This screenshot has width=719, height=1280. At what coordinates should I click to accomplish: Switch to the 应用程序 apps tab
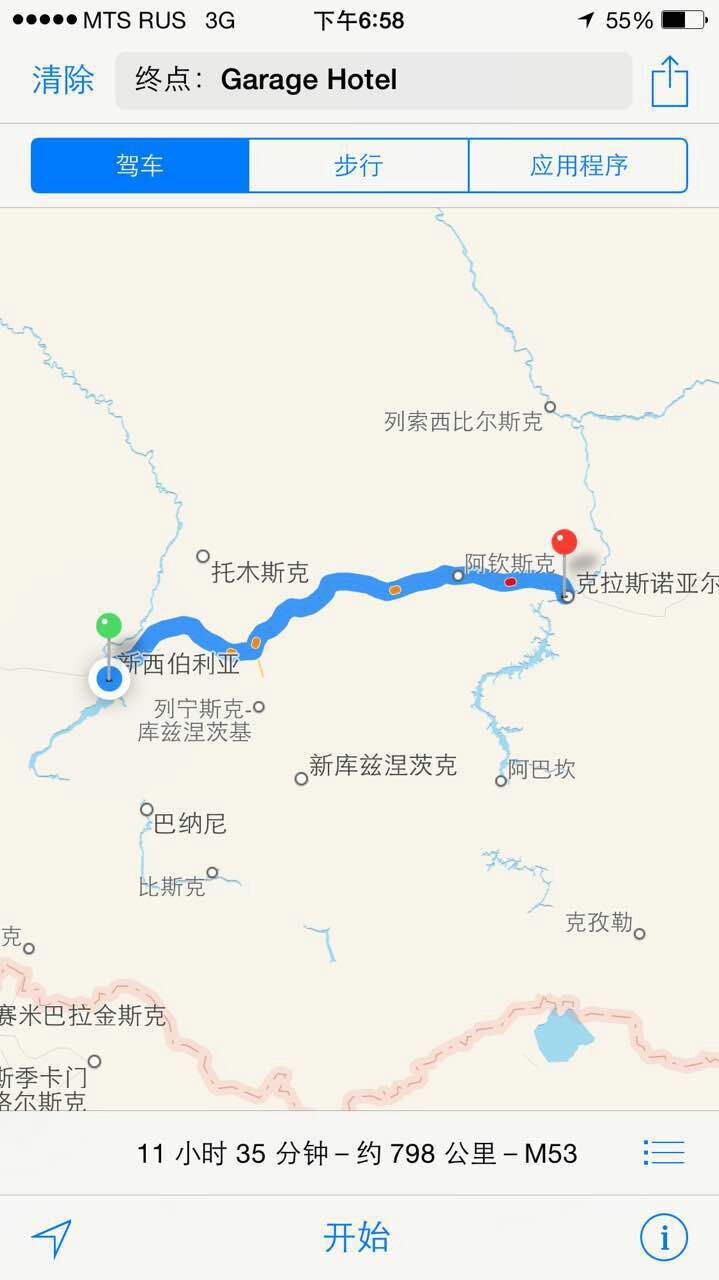[578, 165]
